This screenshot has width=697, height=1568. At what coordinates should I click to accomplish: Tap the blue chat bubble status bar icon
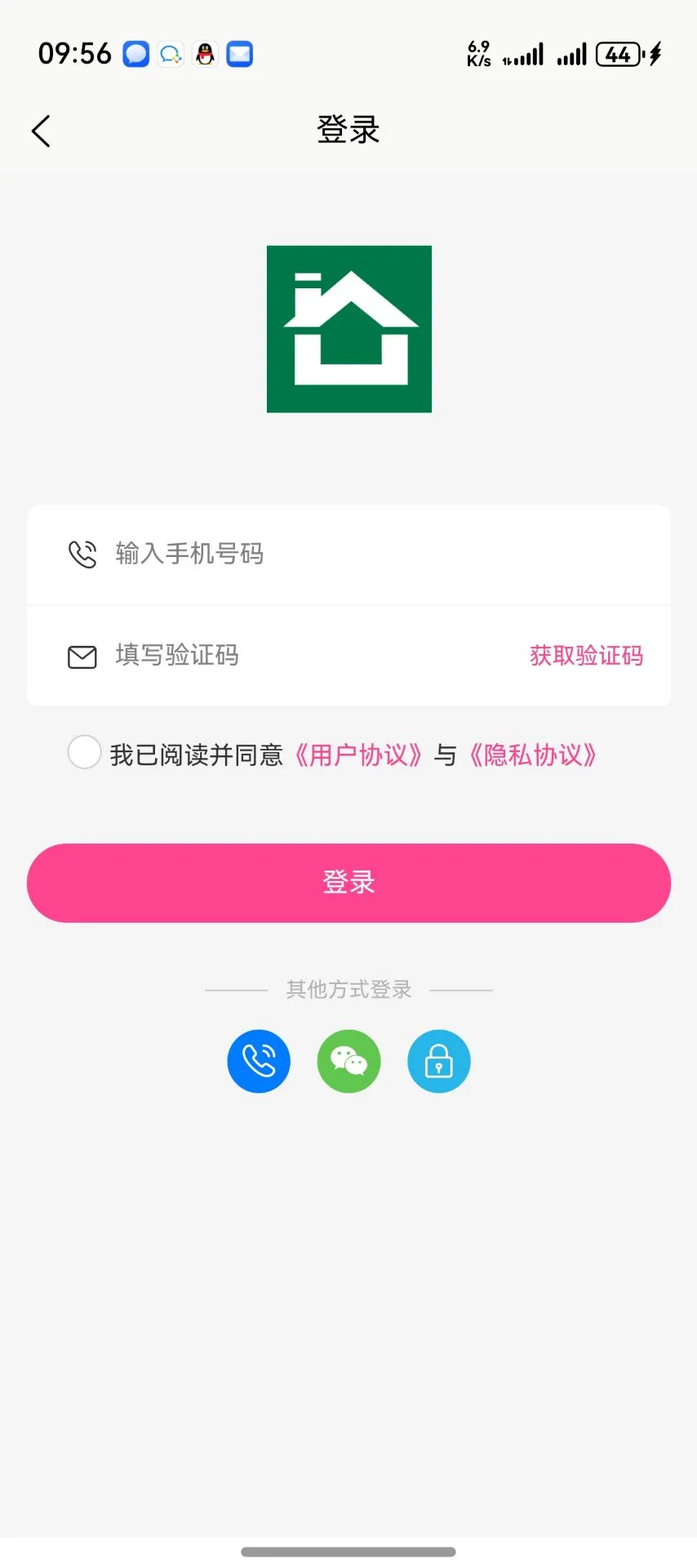pos(135,53)
